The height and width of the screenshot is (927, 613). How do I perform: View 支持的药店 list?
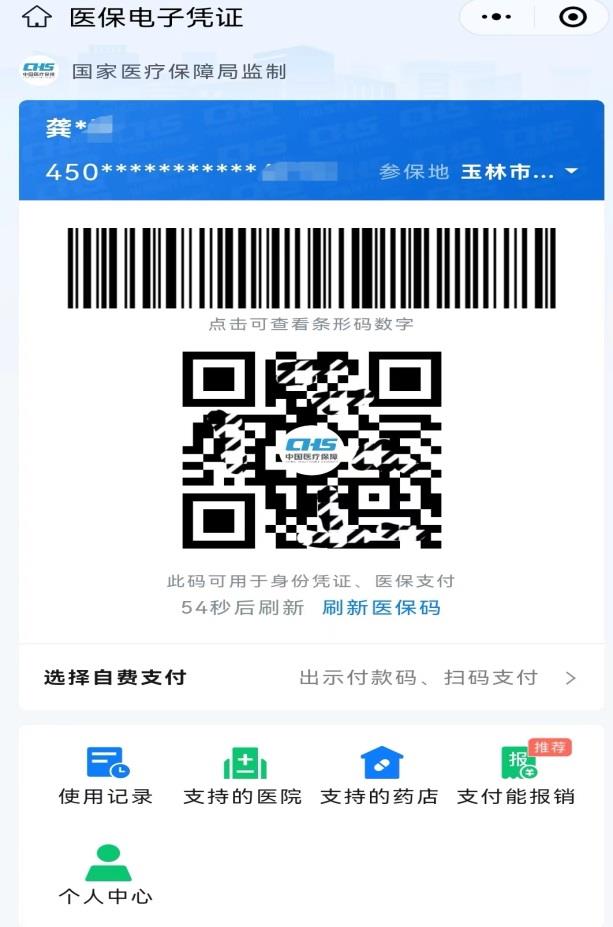coord(380,776)
